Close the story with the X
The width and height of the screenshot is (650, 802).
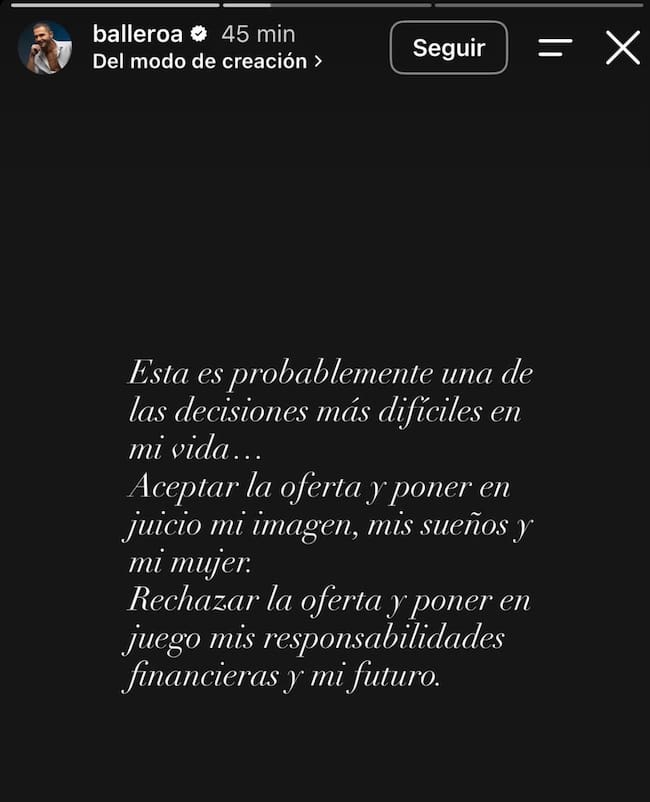623,48
